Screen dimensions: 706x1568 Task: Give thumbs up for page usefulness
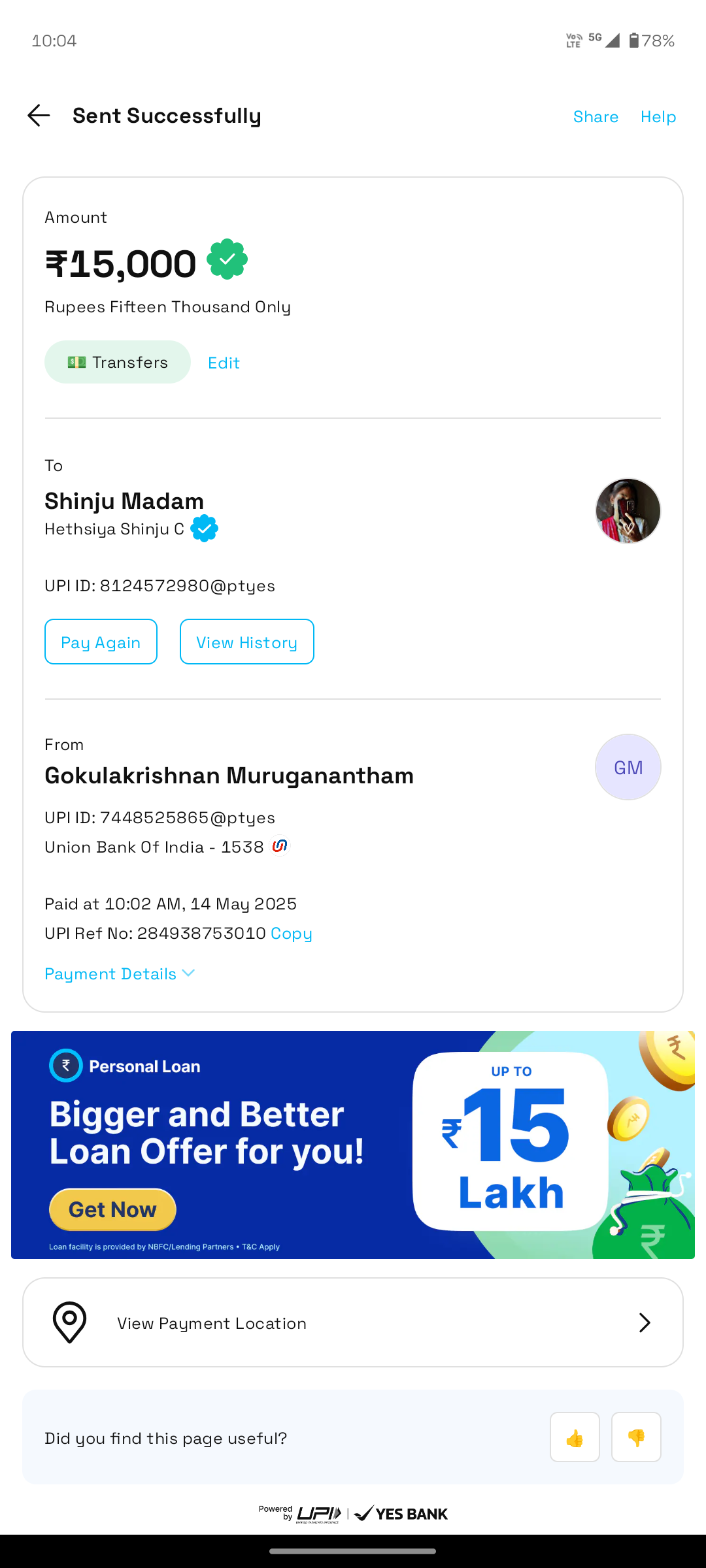575,1437
